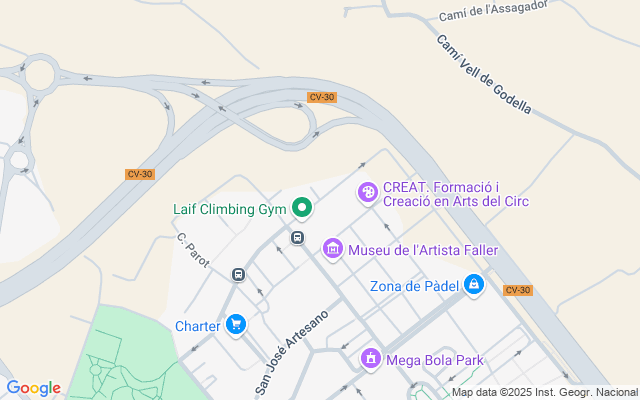Open the Laif Climbing Gym marker
Viewport: 640px width, 400px height.
pyautogui.click(x=301, y=209)
